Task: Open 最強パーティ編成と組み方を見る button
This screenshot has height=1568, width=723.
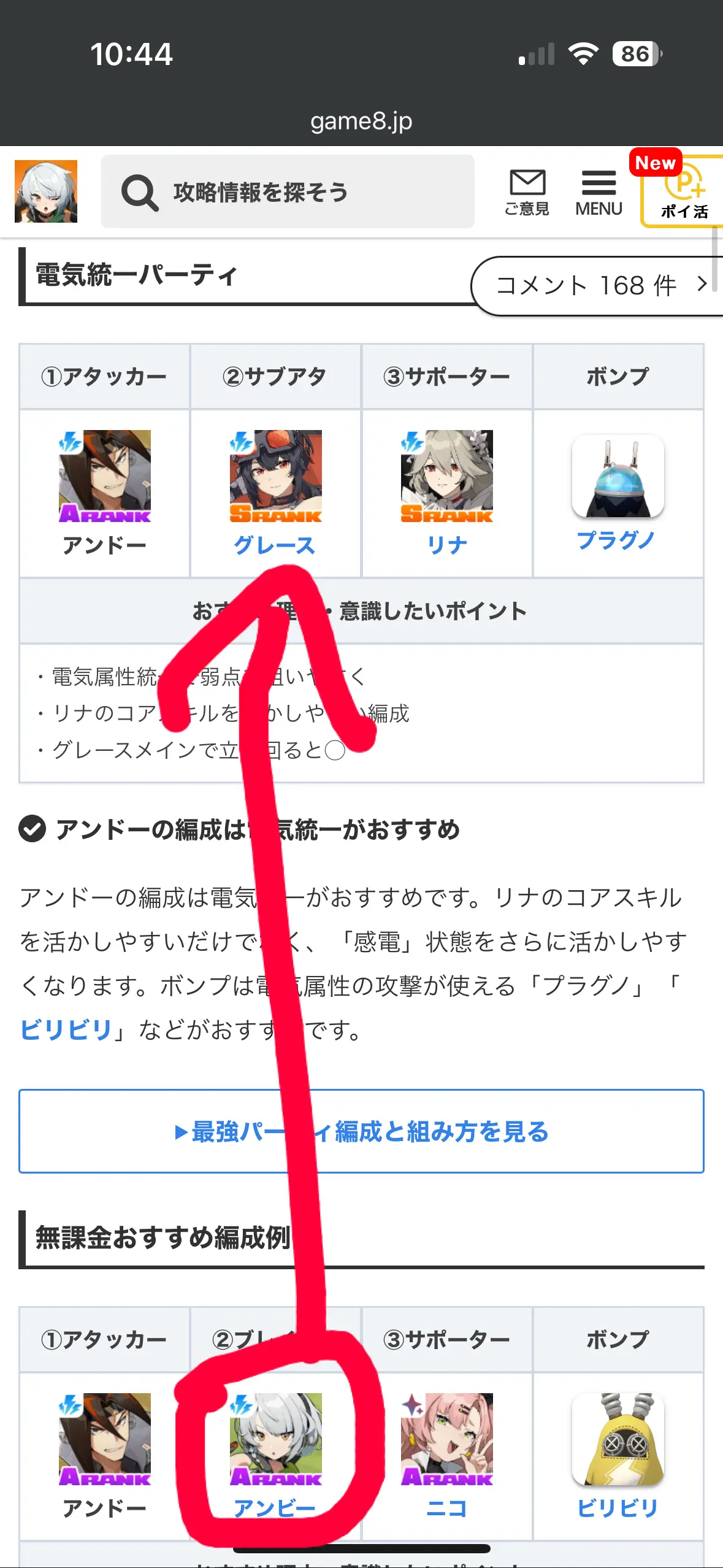Action: point(361,1131)
